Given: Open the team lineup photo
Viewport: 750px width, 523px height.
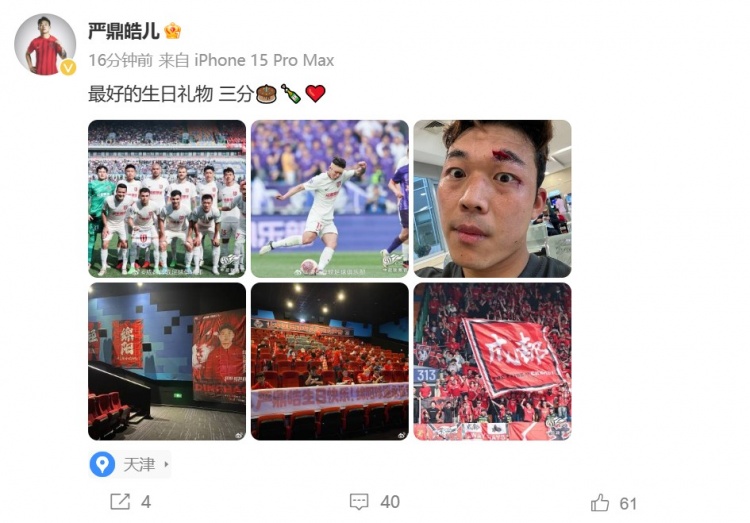Looking at the screenshot, I should point(166,198).
